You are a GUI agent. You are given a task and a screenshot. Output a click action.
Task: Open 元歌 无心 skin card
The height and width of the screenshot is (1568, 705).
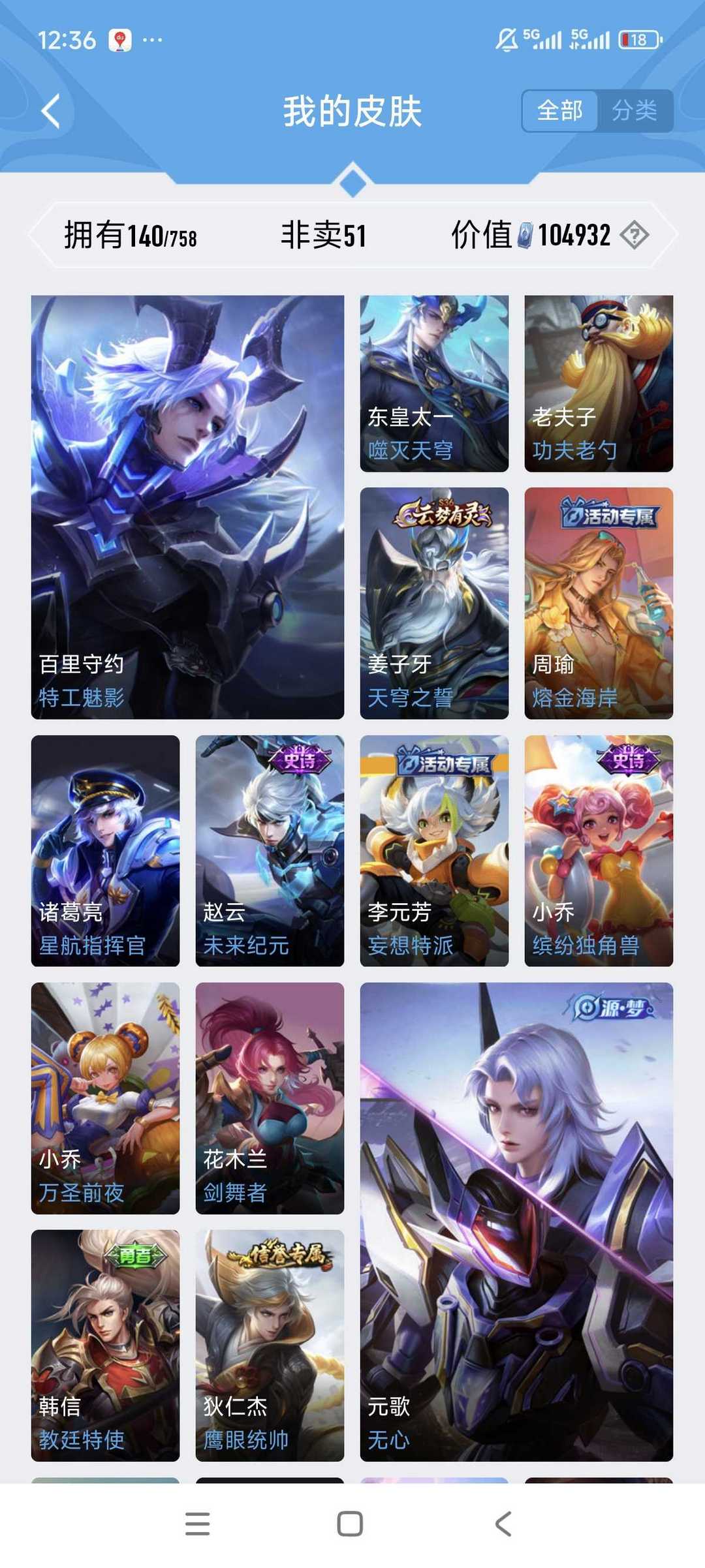516,1222
